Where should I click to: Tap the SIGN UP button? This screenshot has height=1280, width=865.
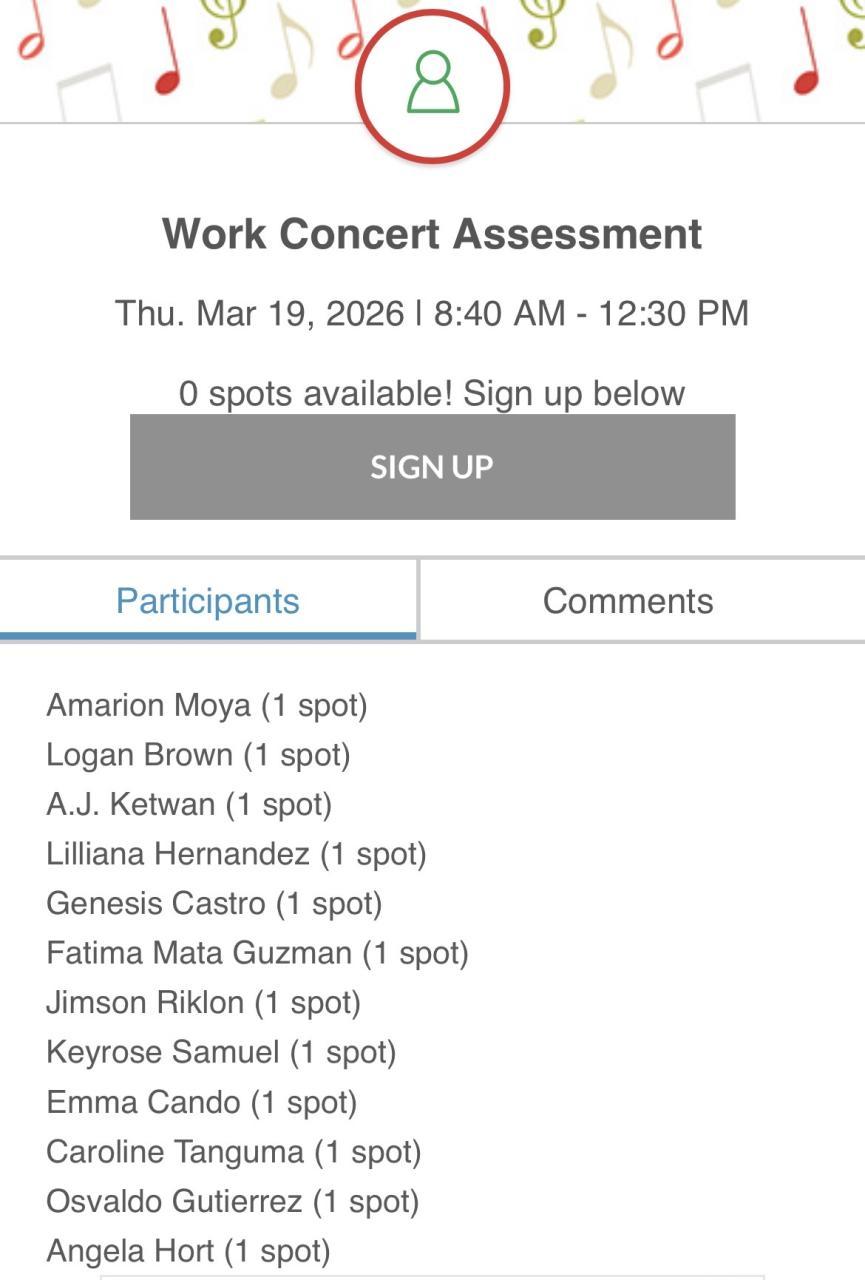[432, 467]
